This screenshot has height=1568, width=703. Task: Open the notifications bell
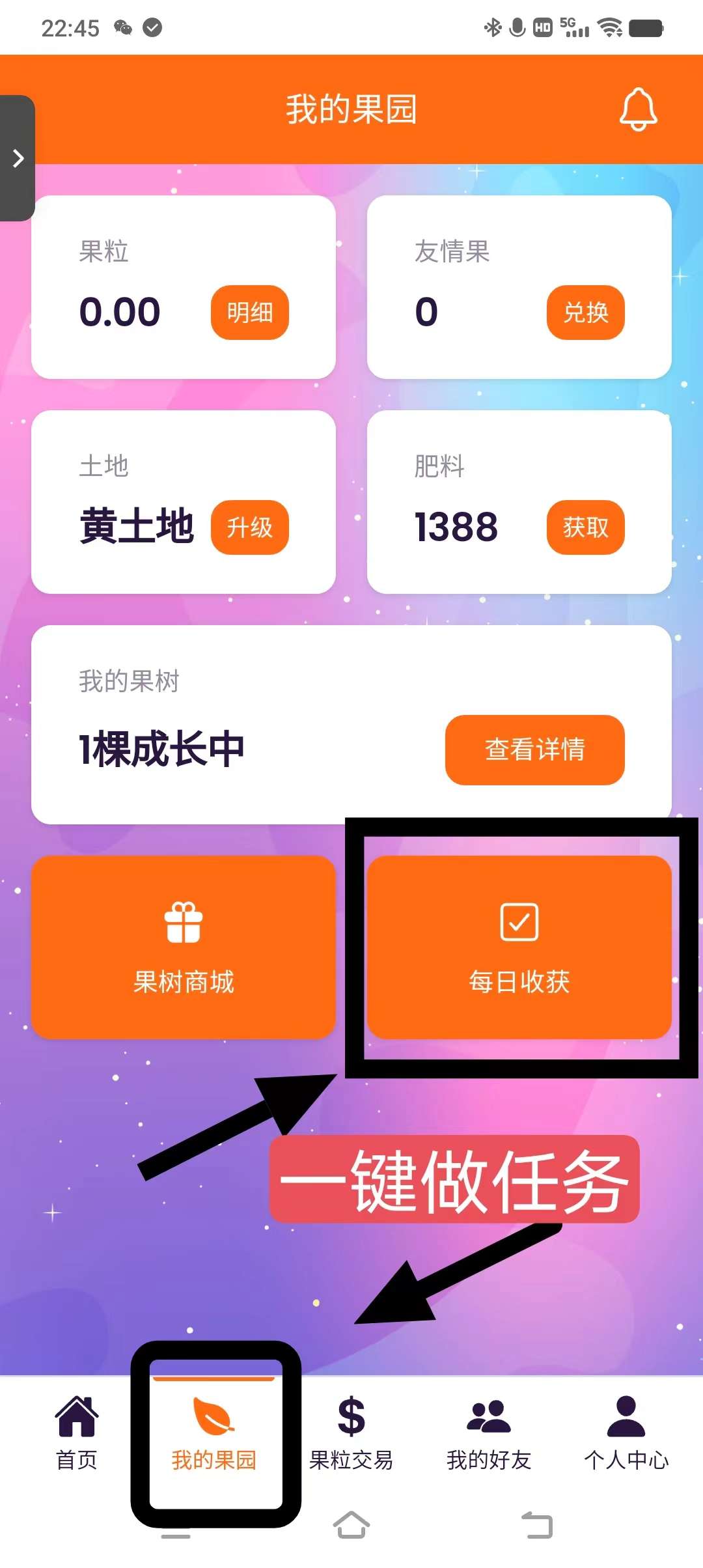point(638,109)
